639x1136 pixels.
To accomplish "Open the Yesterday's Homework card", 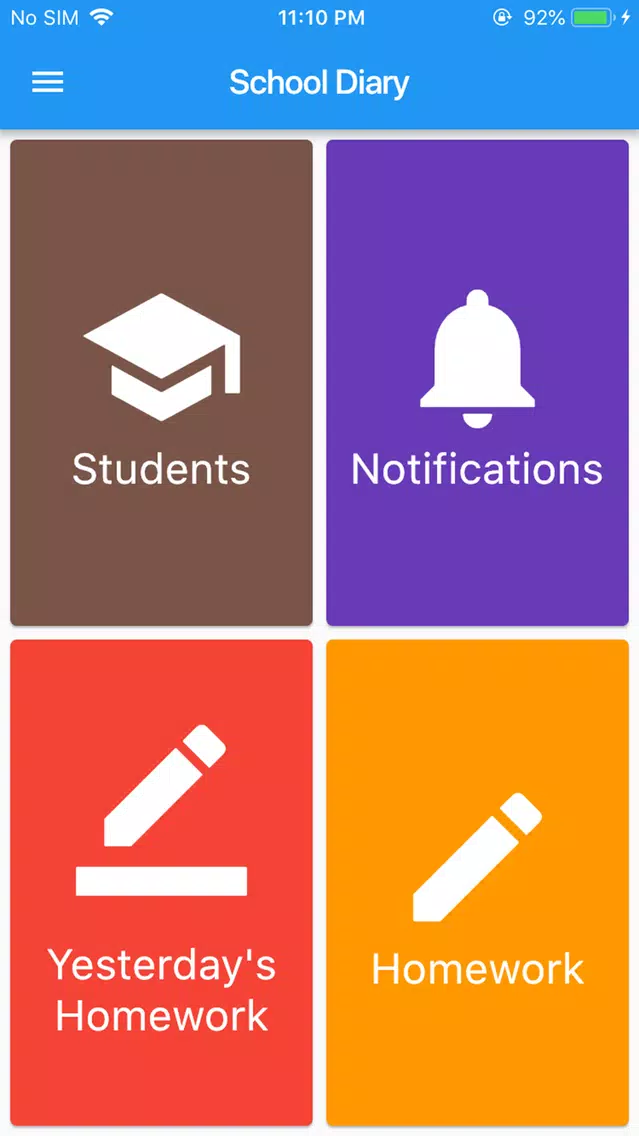I will (x=162, y=882).
